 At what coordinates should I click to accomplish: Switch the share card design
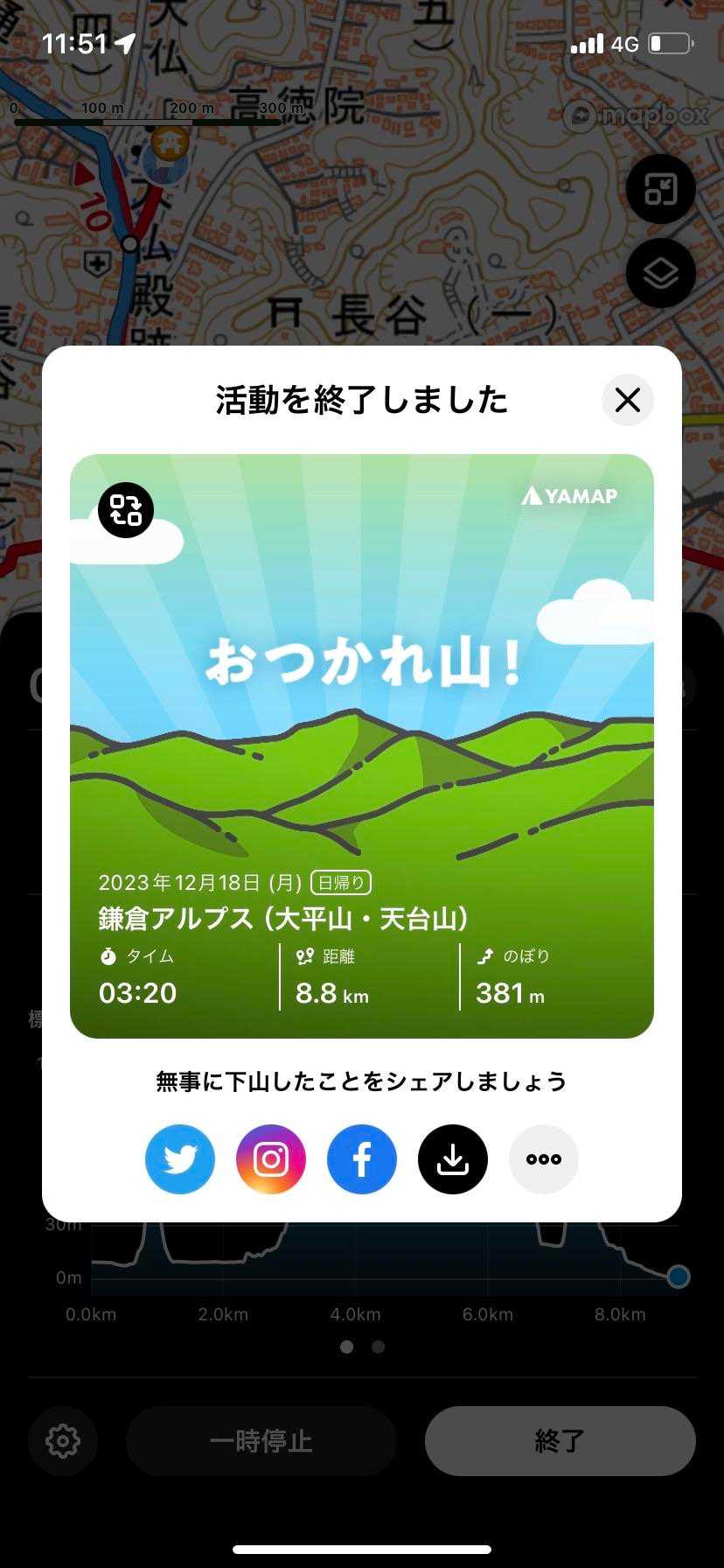point(126,509)
